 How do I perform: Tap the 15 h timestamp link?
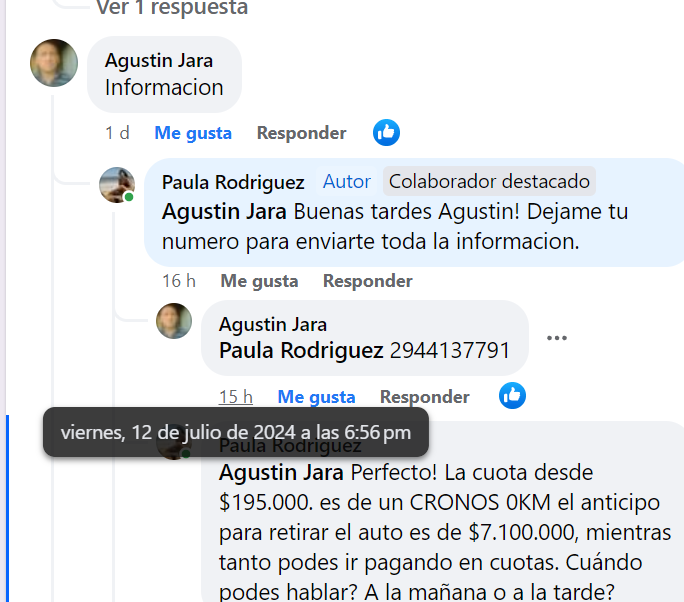point(236,397)
